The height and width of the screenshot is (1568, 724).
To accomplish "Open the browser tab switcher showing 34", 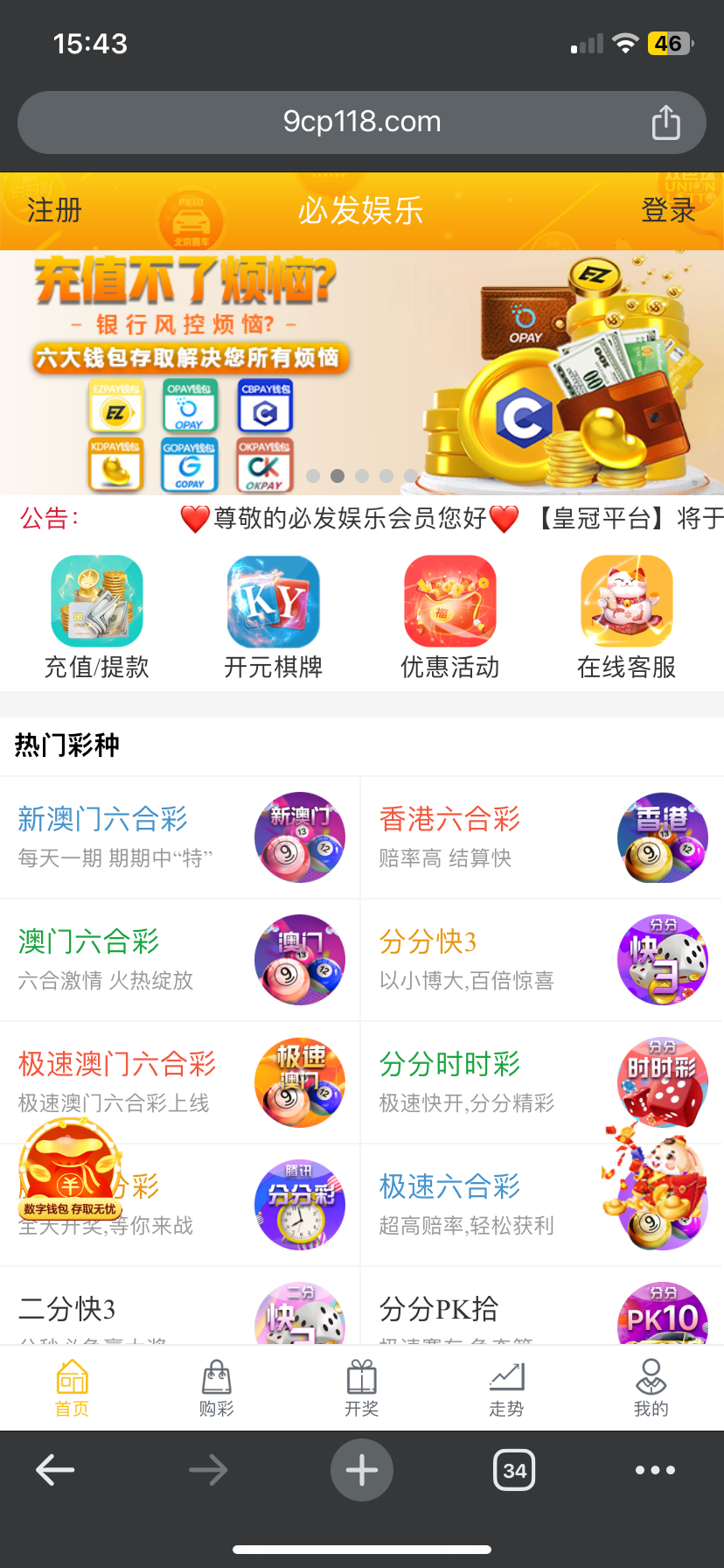I will (514, 1470).
